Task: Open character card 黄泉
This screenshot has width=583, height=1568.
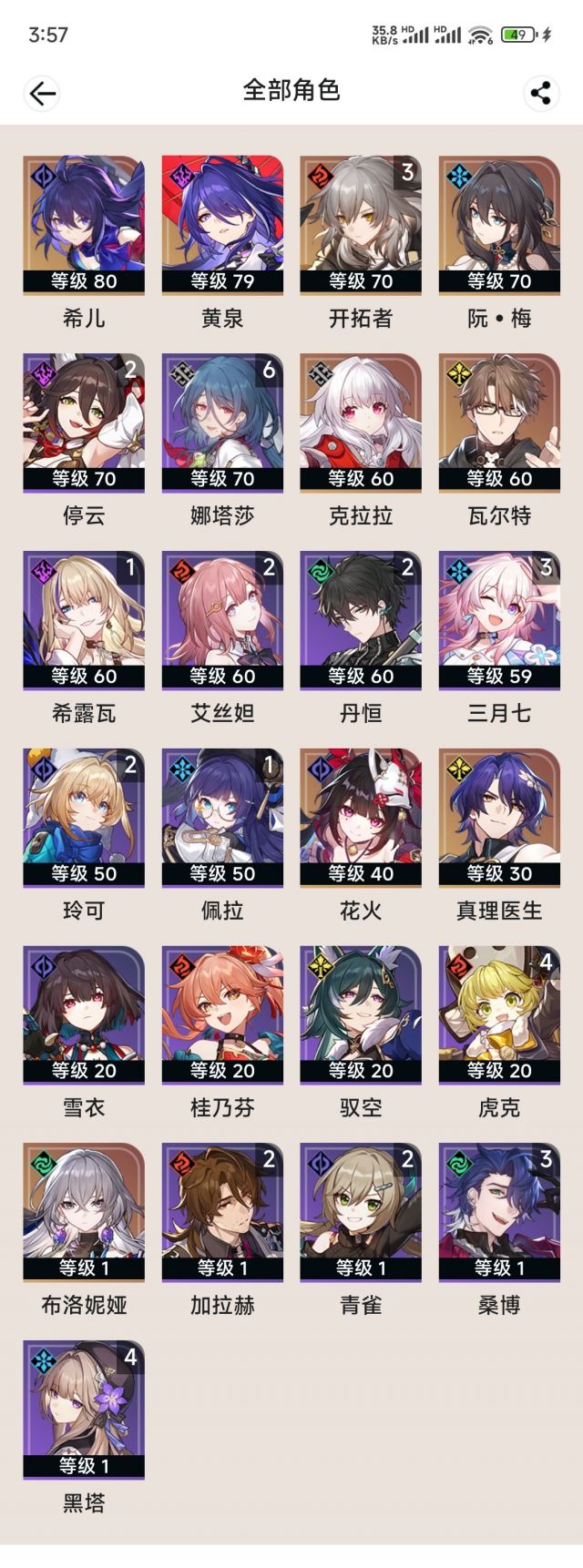Action: (222, 224)
